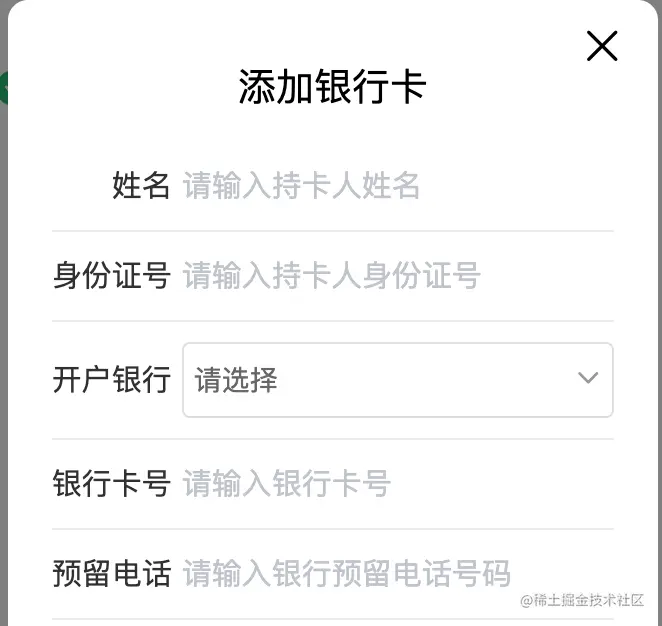Tap the bank card number field
The image size is (662, 626).
396,484
